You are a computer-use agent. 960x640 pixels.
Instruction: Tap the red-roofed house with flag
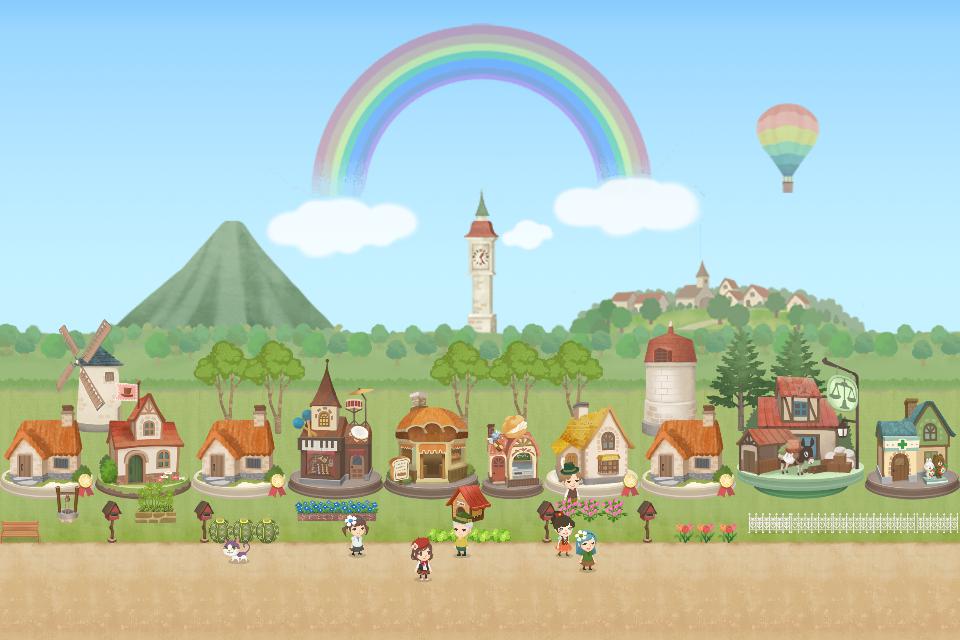(145, 442)
